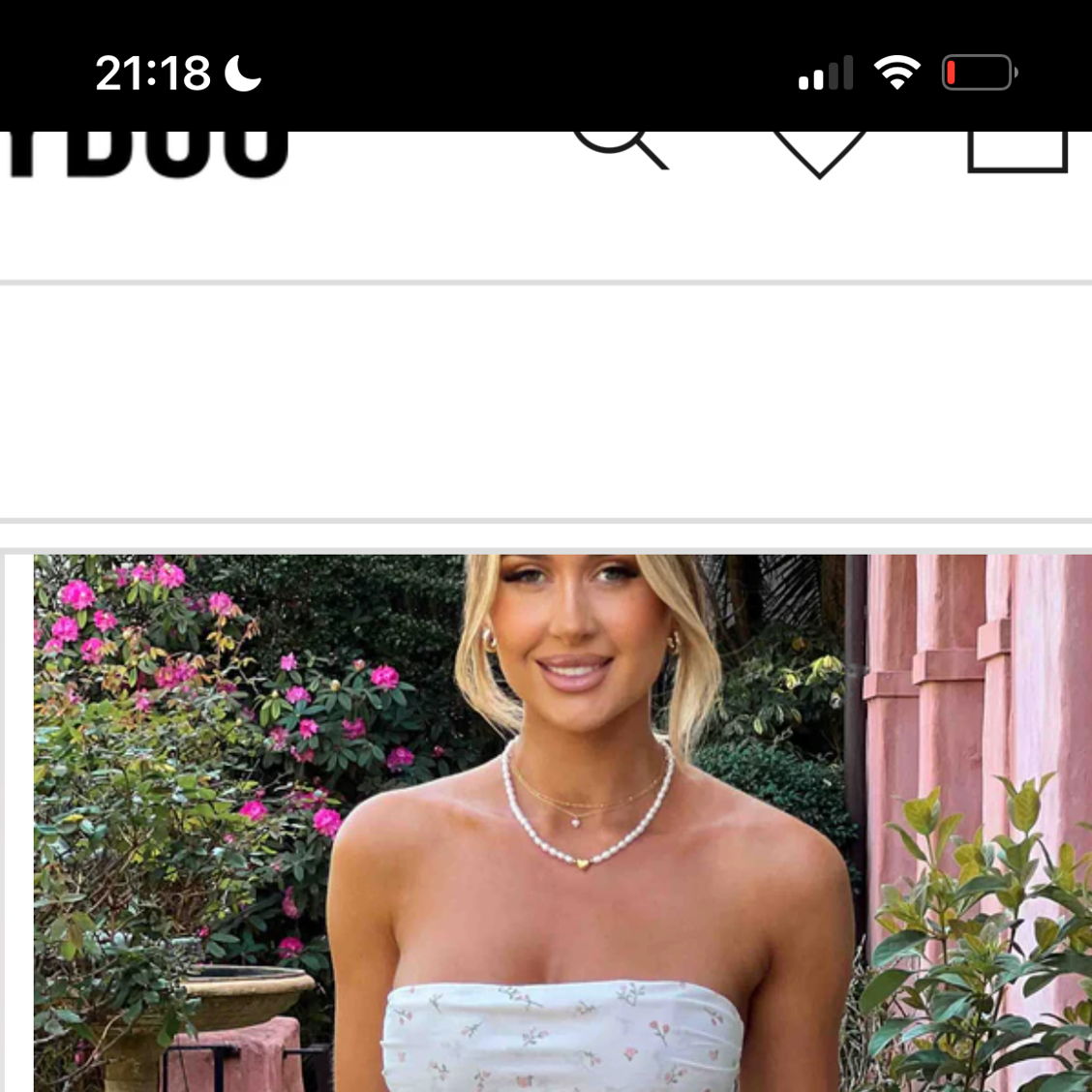Screen dimensions: 1092x1092
Task: Open the shopping bag icon
Action: point(1016,152)
